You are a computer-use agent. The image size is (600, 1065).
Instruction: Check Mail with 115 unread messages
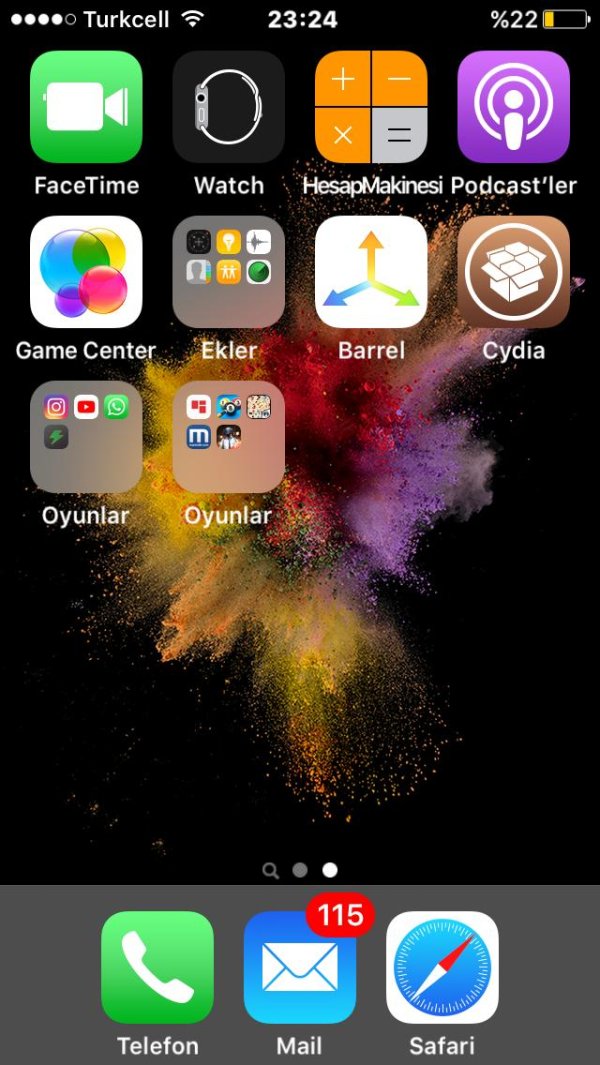click(x=300, y=967)
